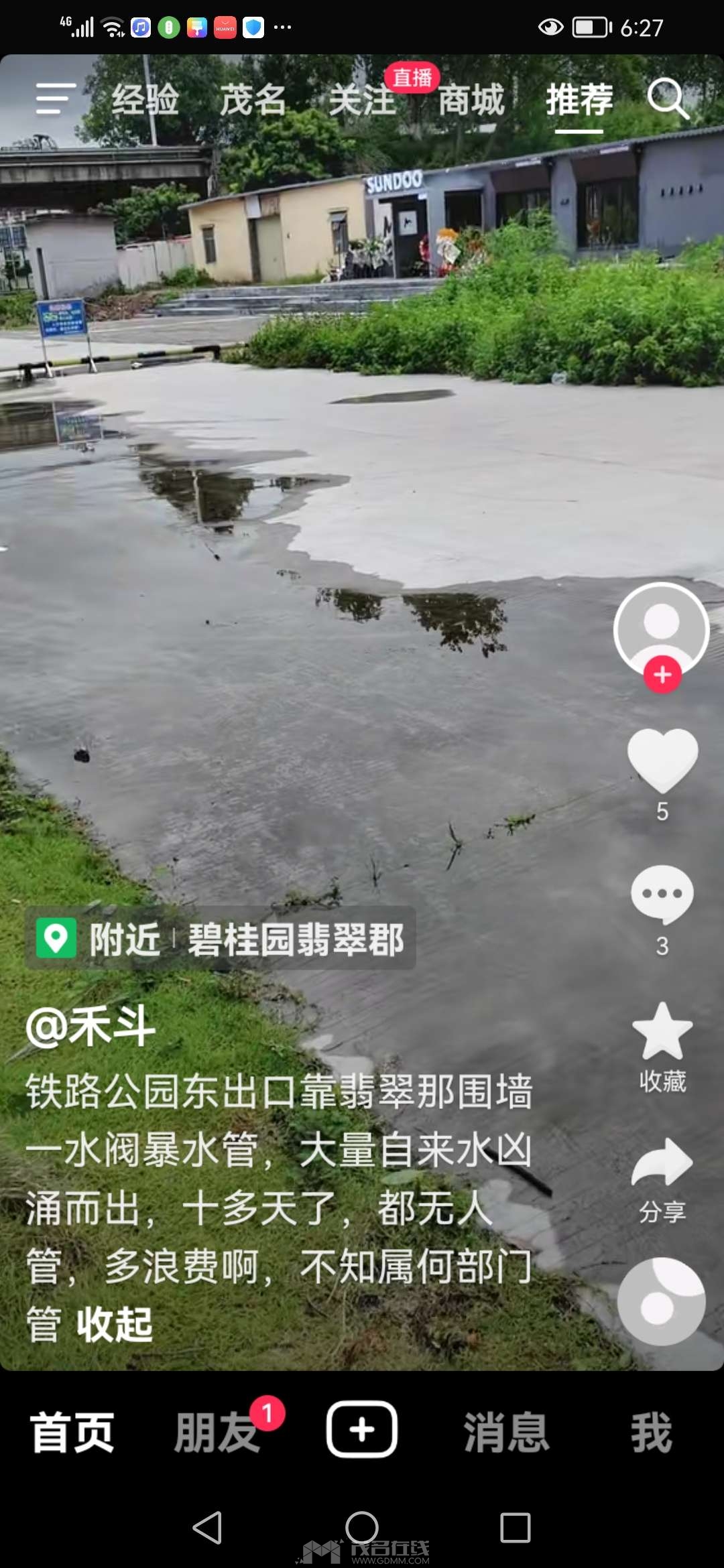Select the 推荐 tab
The width and height of the screenshot is (724, 1568).
(579, 100)
